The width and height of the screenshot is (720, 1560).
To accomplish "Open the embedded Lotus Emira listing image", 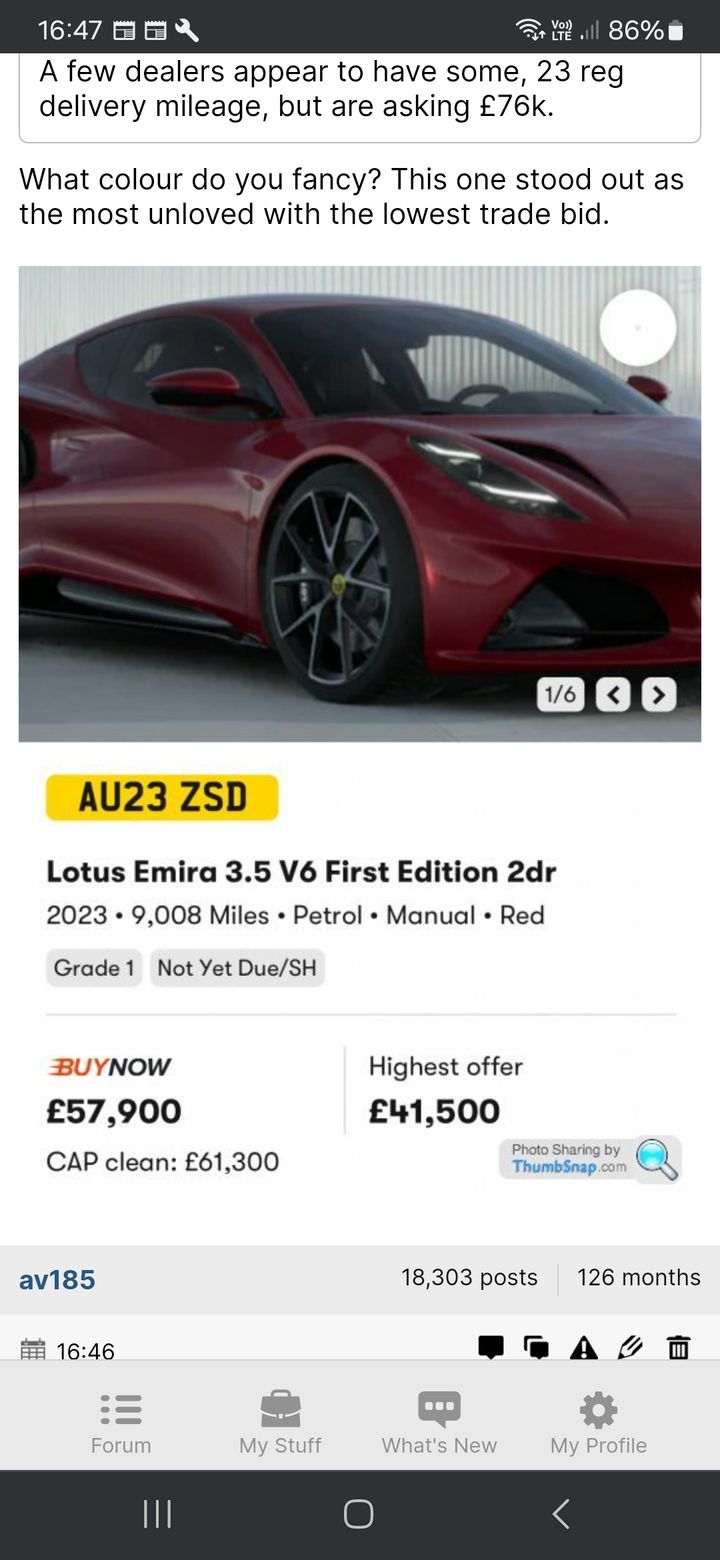I will point(360,730).
